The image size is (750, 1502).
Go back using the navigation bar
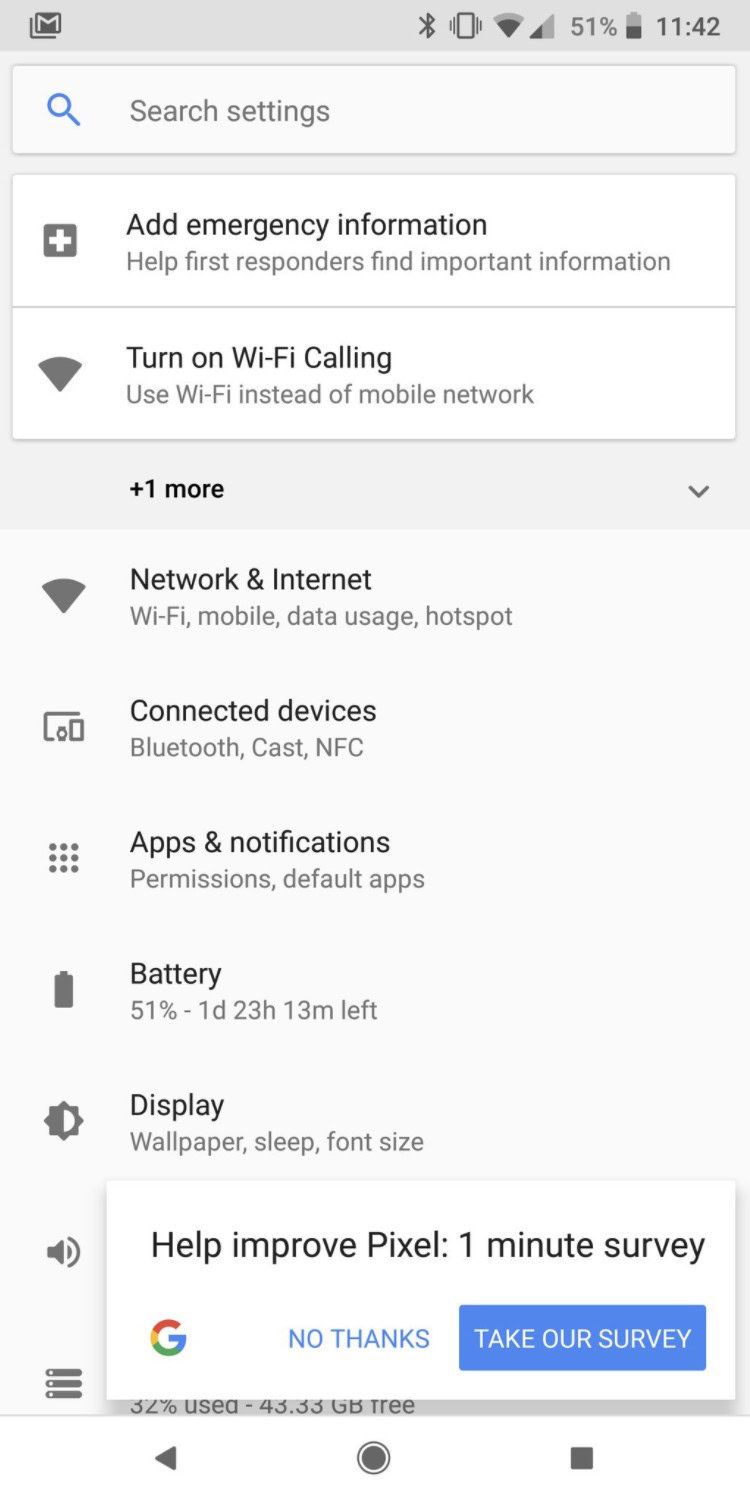click(166, 1458)
